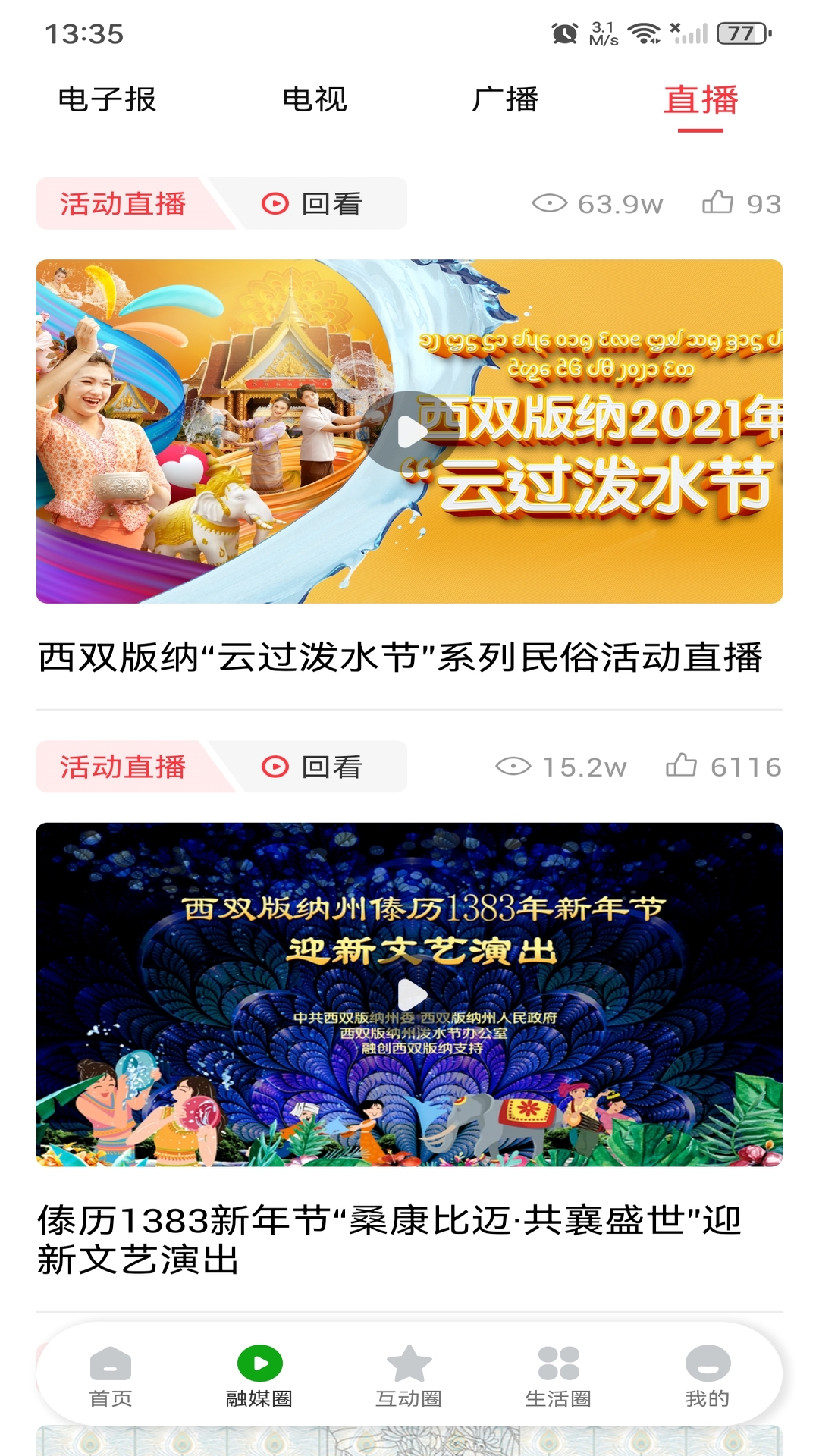Image resolution: width=819 pixels, height=1456 pixels.
Task: Tap 回看 for the 迎新文艺演出 broadcast
Action: [312, 767]
